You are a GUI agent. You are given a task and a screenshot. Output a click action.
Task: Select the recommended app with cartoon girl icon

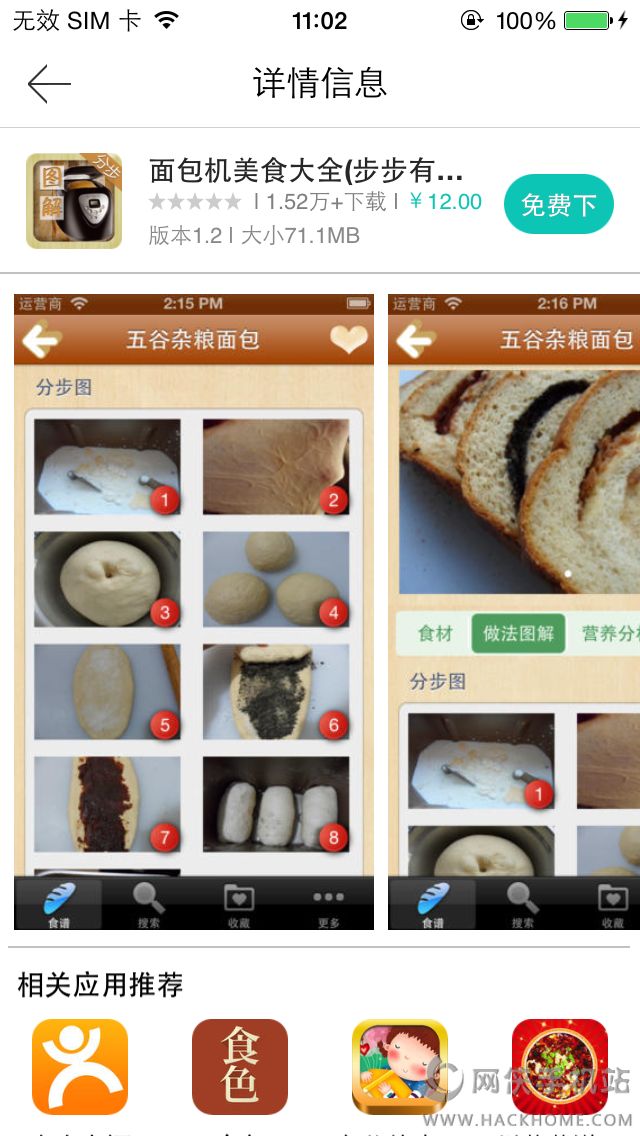(x=400, y=1067)
